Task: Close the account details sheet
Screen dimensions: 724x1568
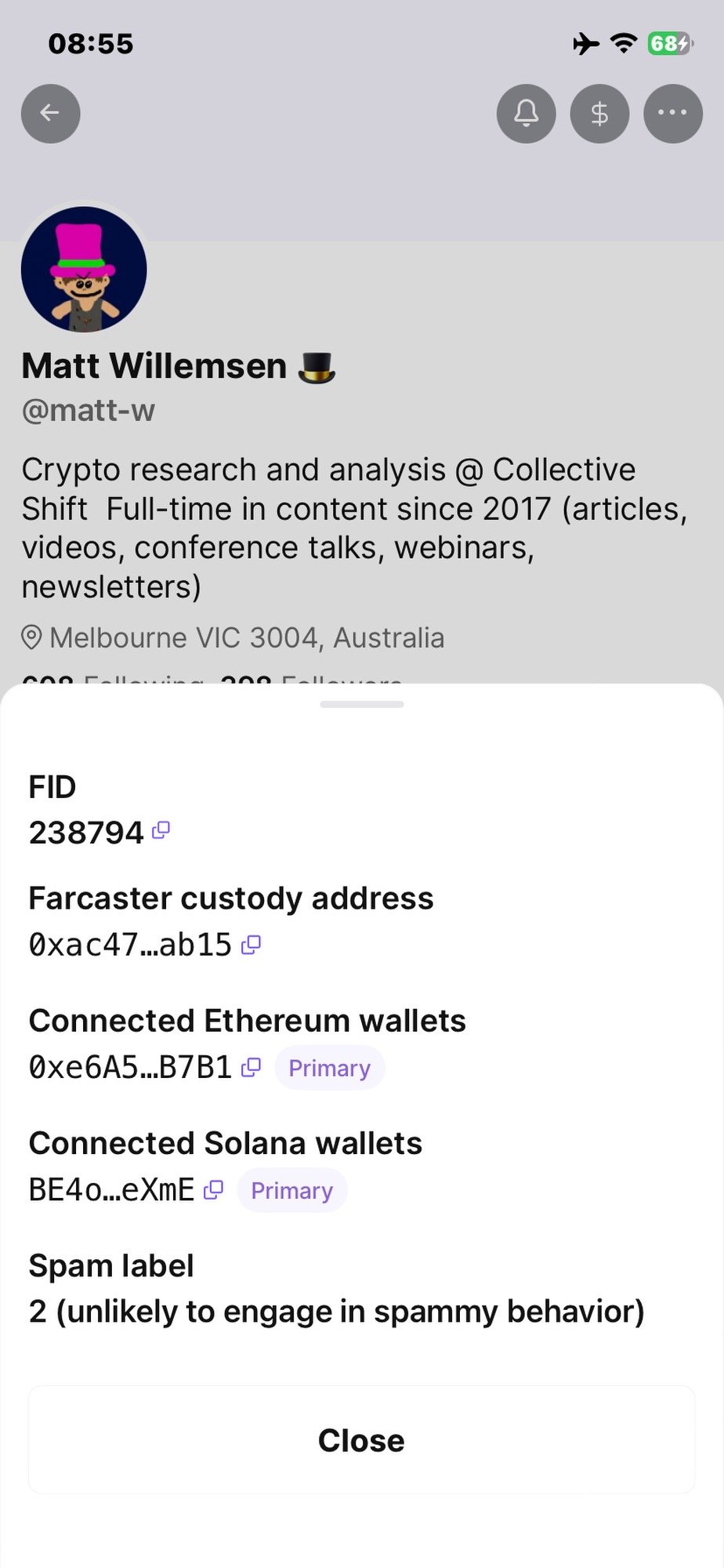Action: (x=361, y=1439)
